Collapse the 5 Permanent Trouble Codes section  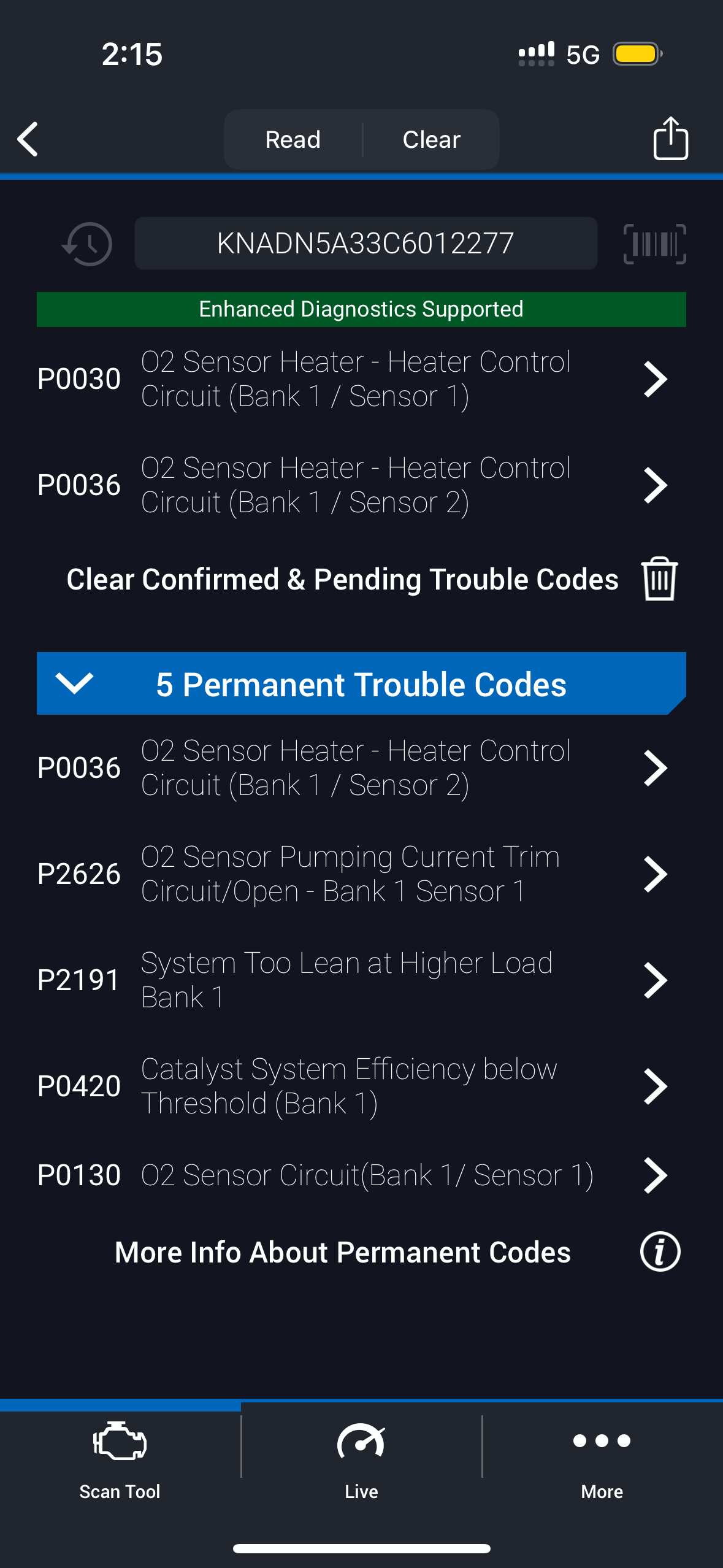[74, 683]
